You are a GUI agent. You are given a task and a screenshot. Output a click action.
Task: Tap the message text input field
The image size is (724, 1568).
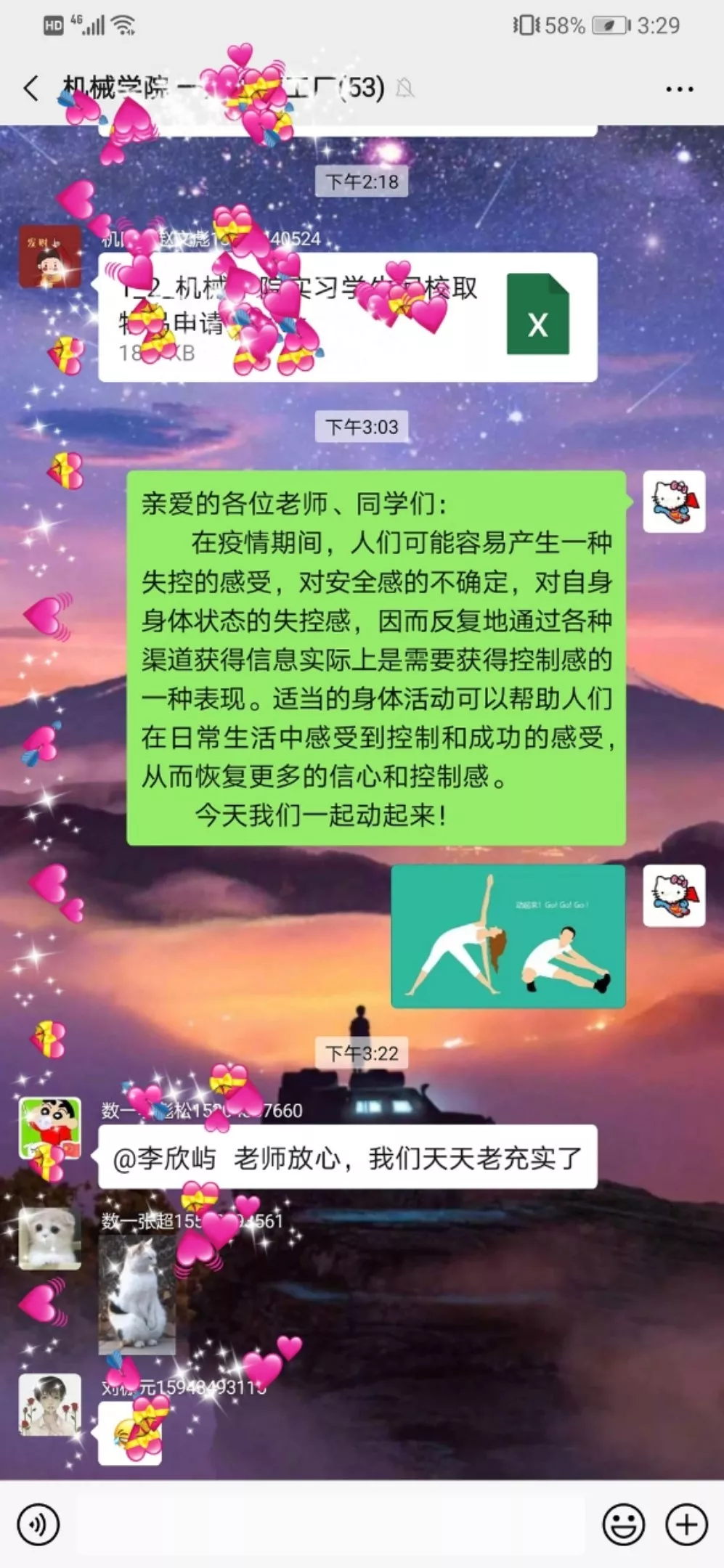(x=330, y=1524)
